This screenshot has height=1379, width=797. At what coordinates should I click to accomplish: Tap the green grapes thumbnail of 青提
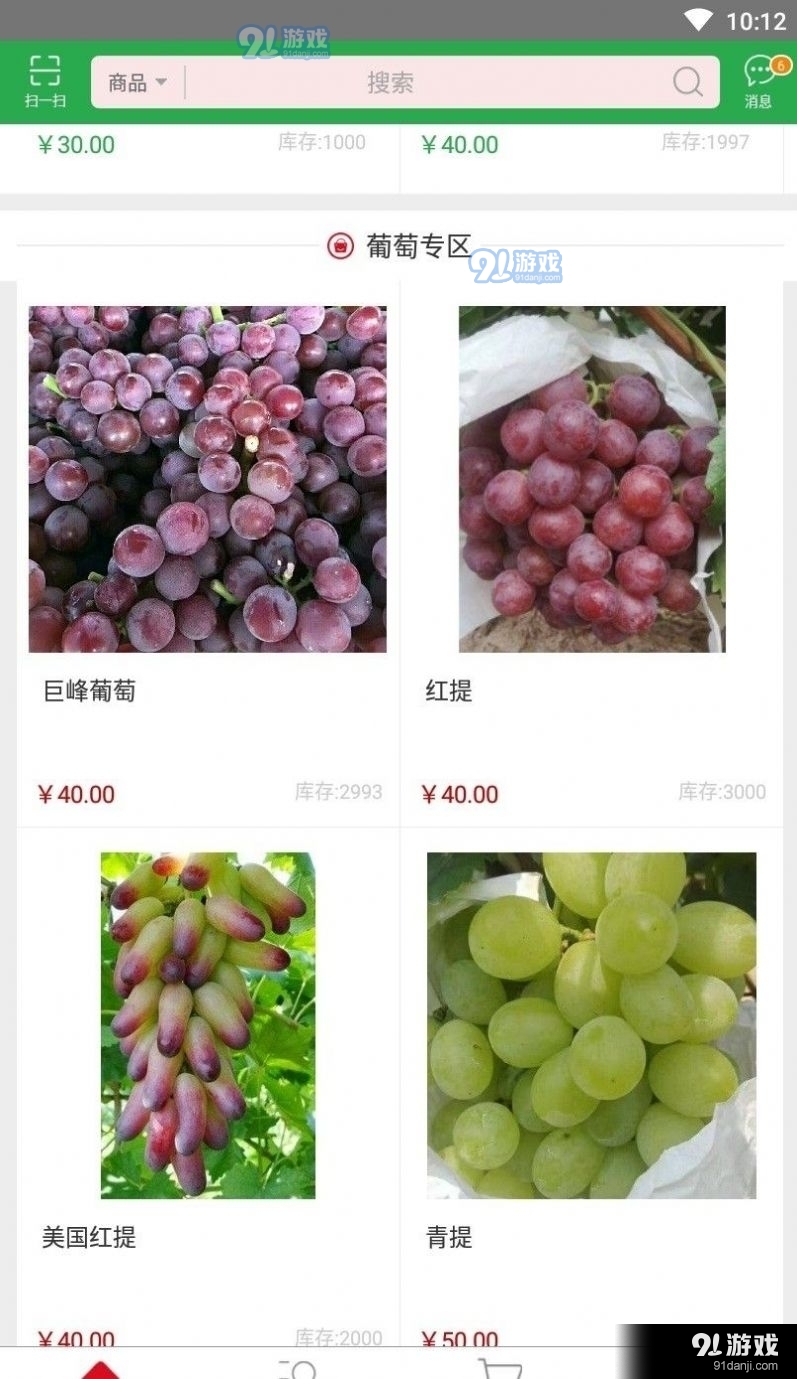[x=590, y=1023]
